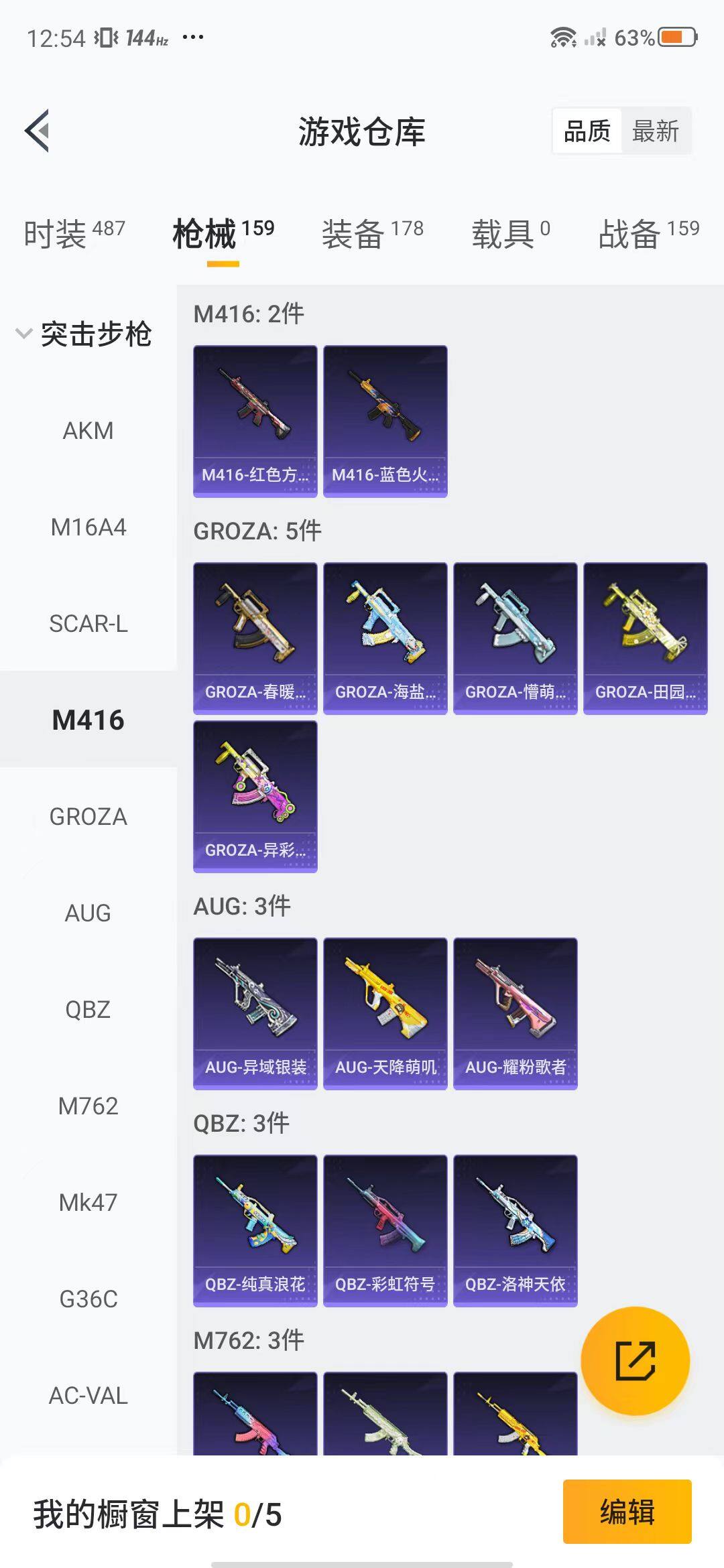View the GROZA-异彩 skin
Viewport: 724px width, 1568px height.
click(255, 796)
